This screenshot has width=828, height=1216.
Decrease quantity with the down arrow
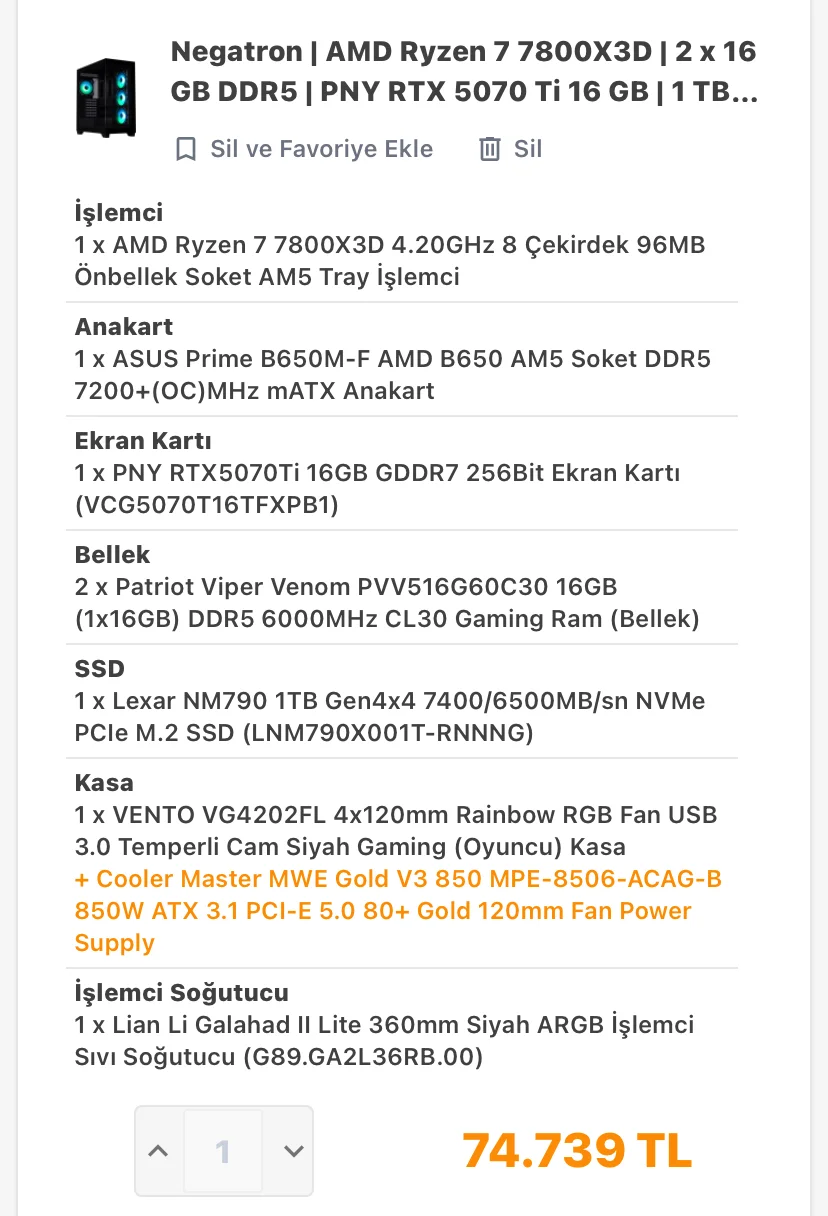(293, 1151)
